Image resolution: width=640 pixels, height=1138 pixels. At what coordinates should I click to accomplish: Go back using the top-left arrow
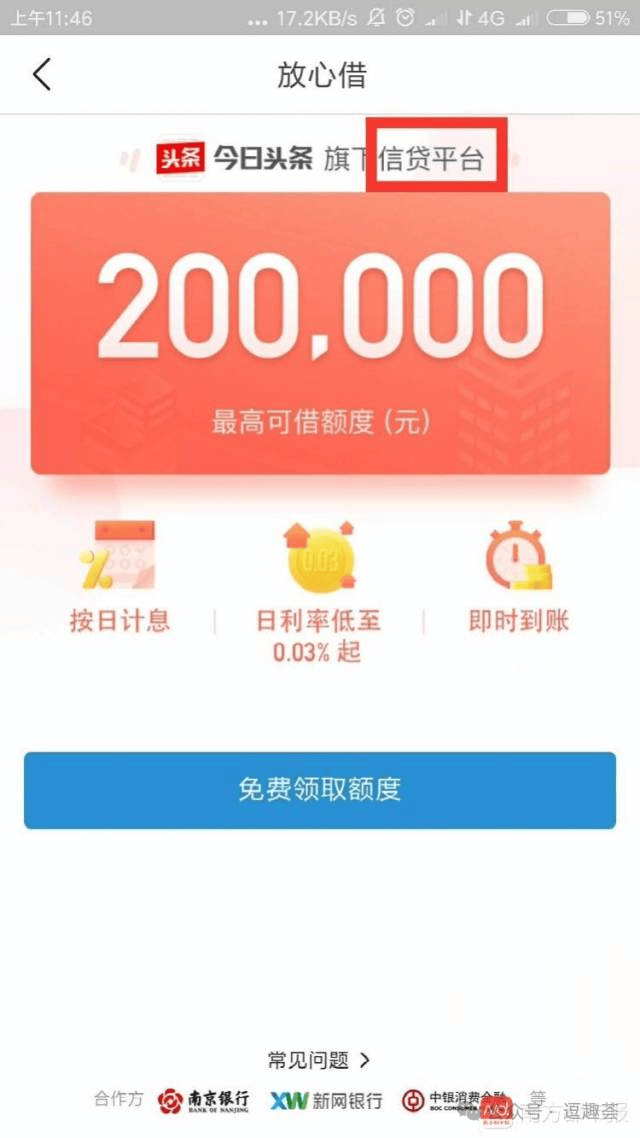(42, 75)
